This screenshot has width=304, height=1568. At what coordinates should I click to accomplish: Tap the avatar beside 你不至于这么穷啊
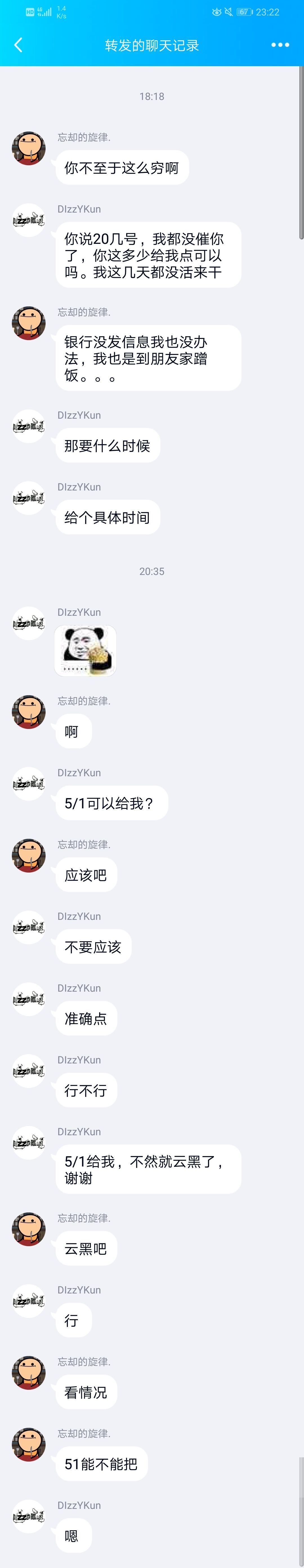pos(29,148)
